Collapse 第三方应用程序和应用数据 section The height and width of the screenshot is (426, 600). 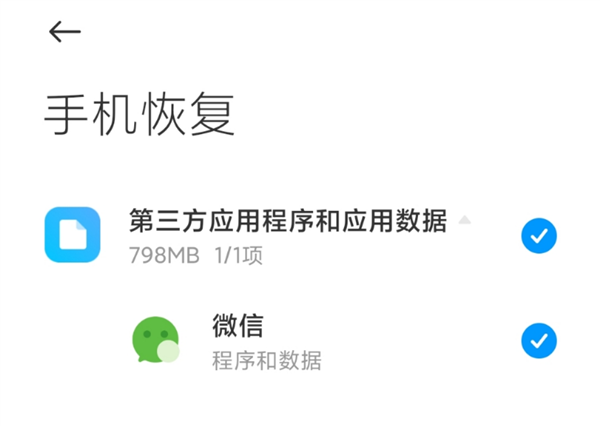click(464, 219)
